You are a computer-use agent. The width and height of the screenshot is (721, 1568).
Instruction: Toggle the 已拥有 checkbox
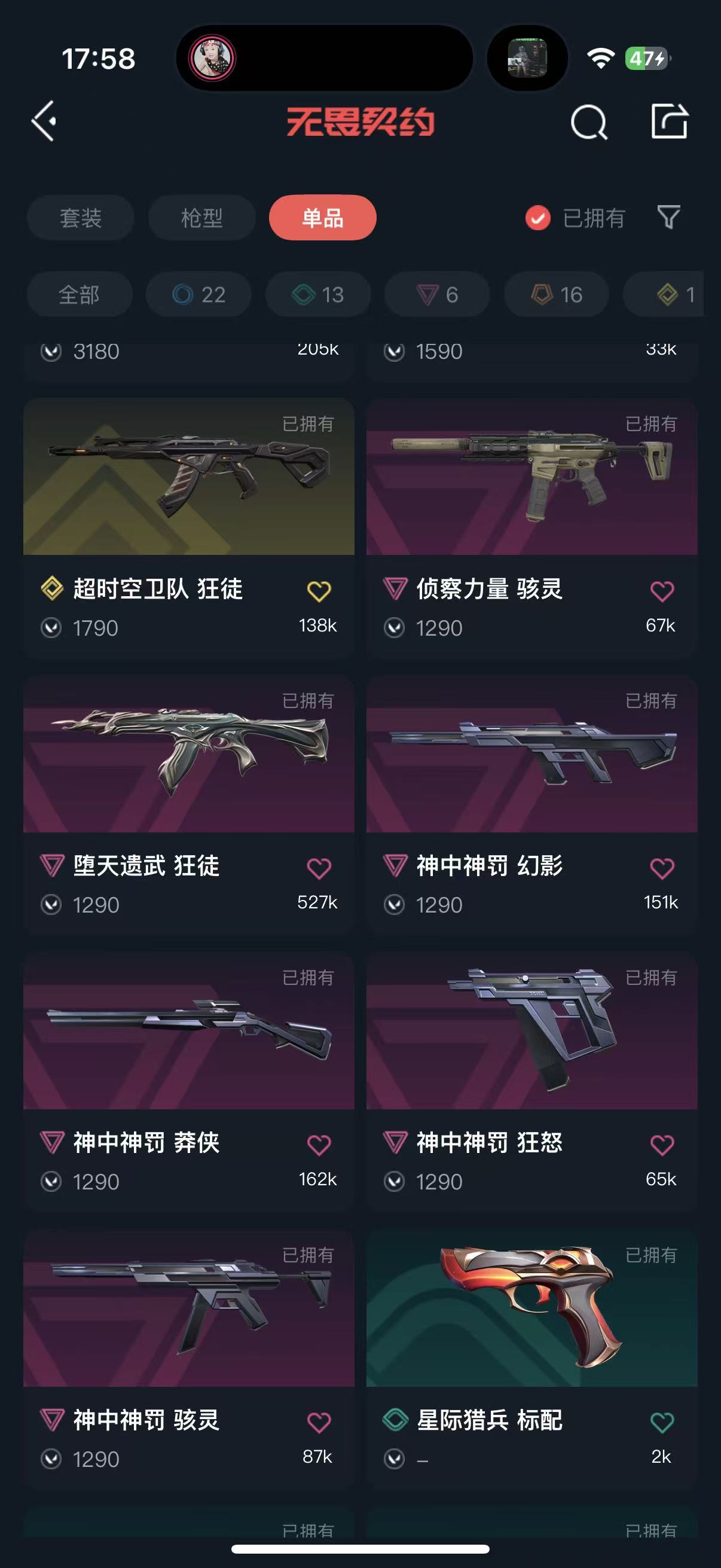[x=538, y=218]
